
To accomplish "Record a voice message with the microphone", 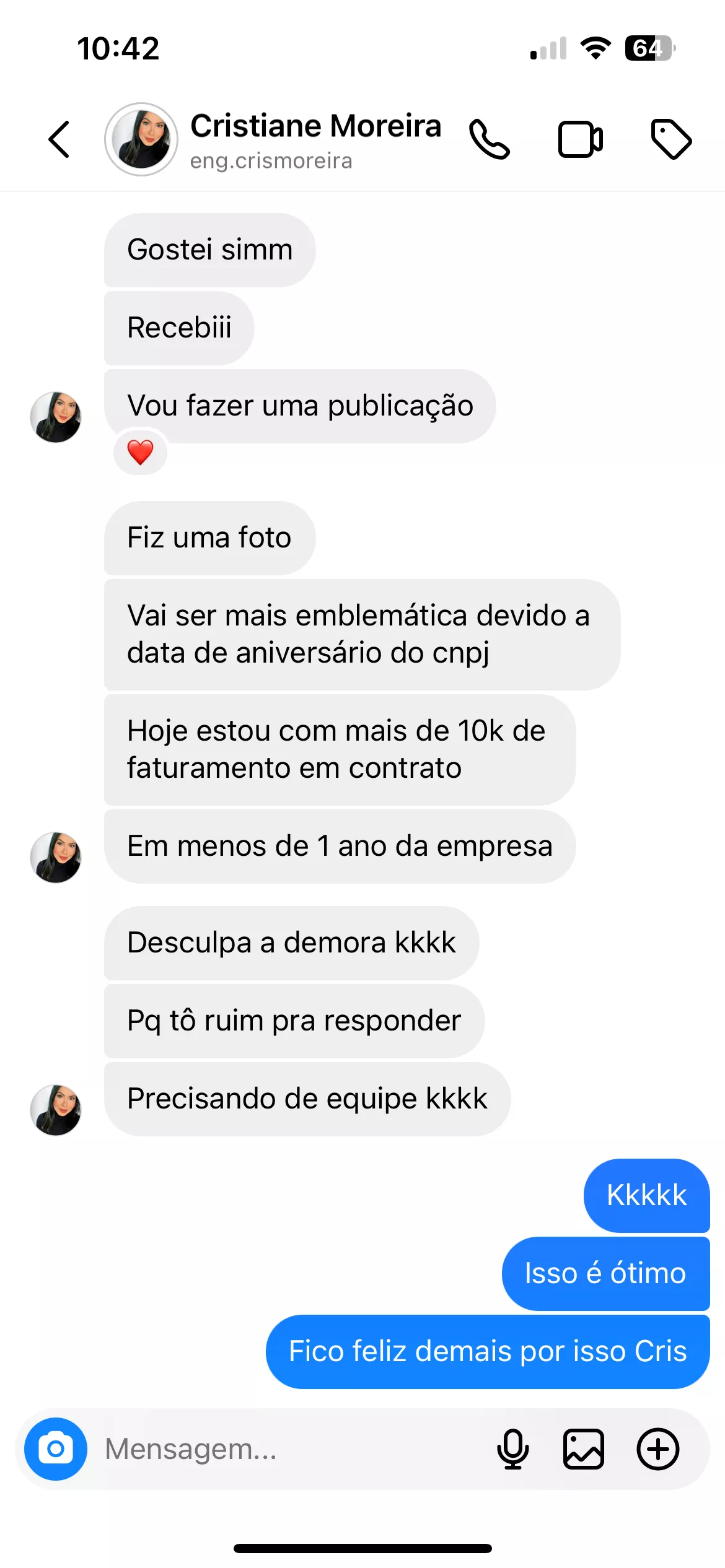I will pyautogui.click(x=513, y=1449).
